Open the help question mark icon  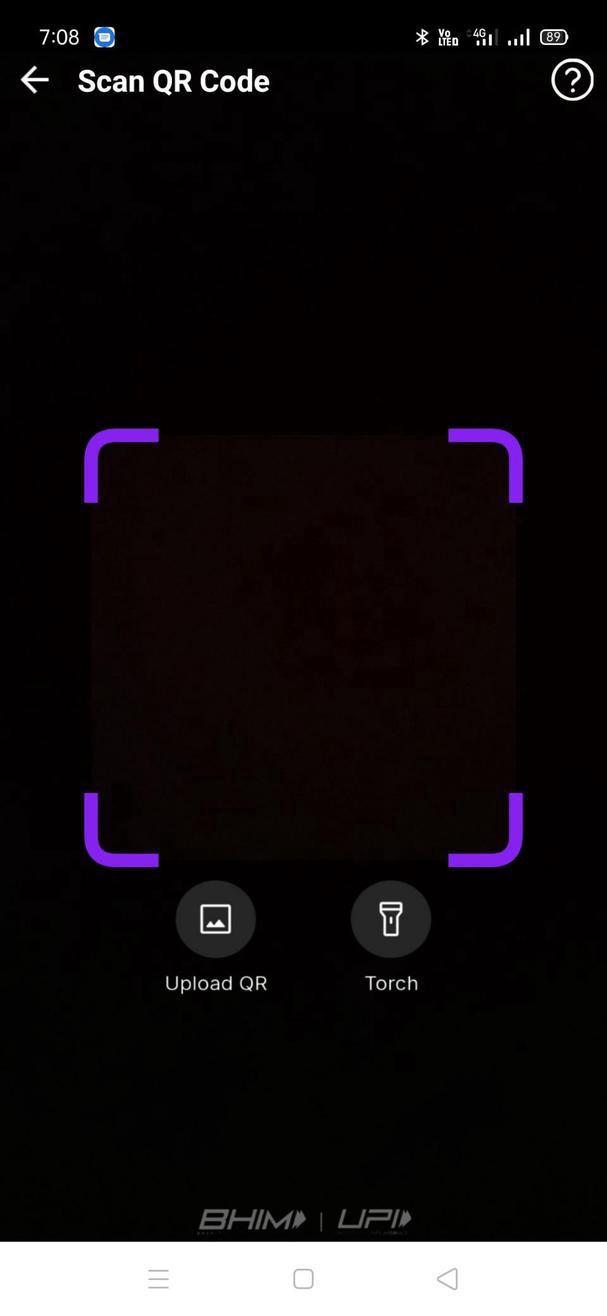click(x=572, y=81)
